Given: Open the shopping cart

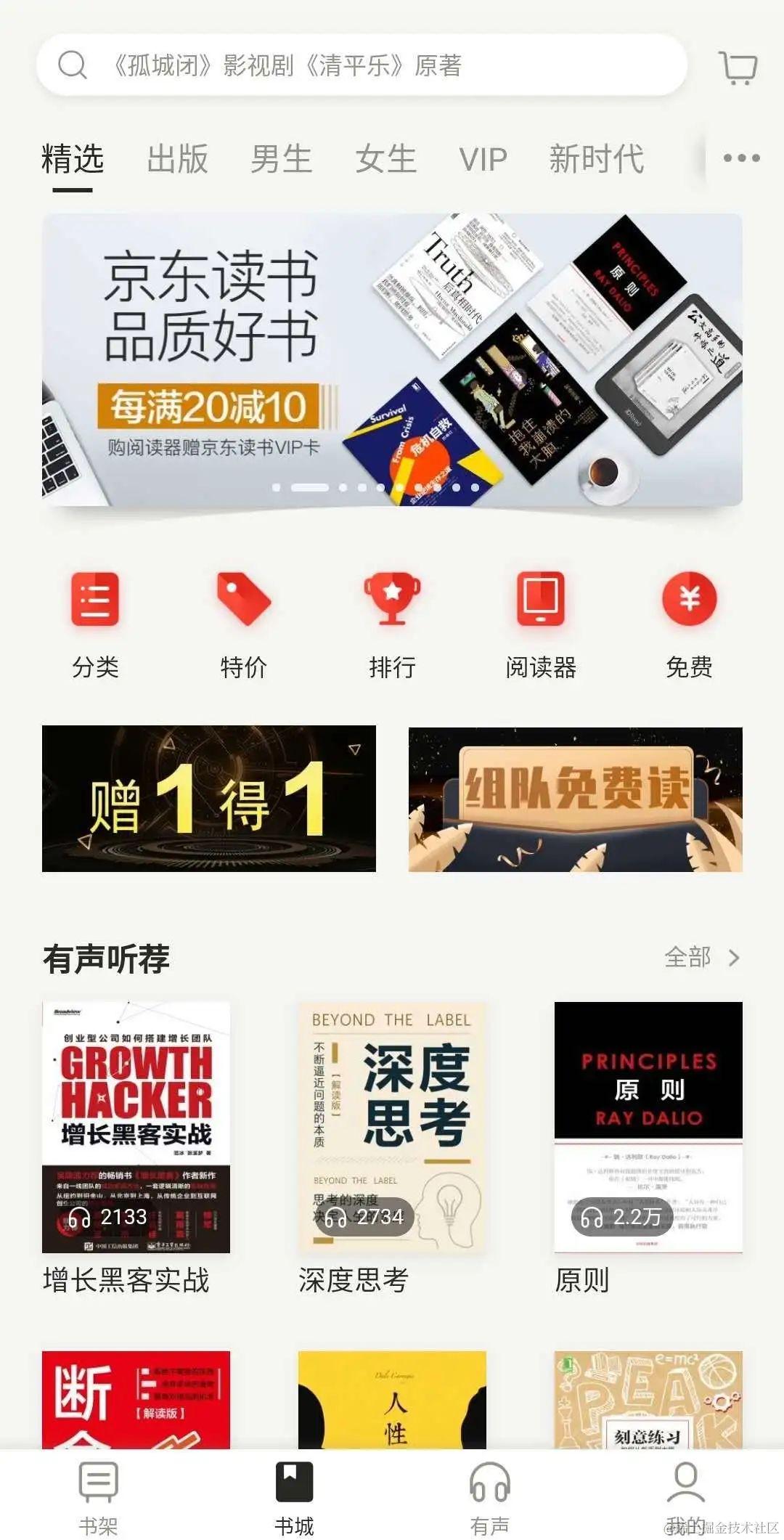Looking at the screenshot, I should [x=738, y=68].
